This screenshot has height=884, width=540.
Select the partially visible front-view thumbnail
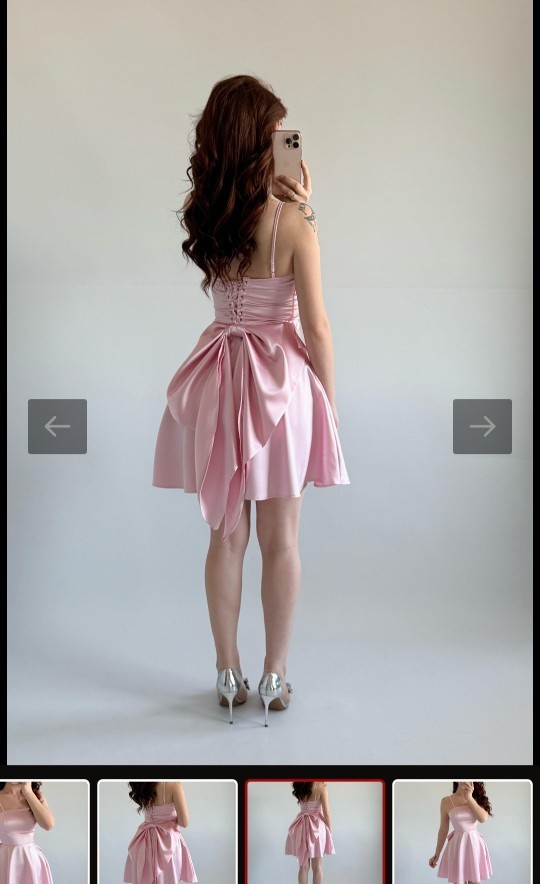point(44,832)
